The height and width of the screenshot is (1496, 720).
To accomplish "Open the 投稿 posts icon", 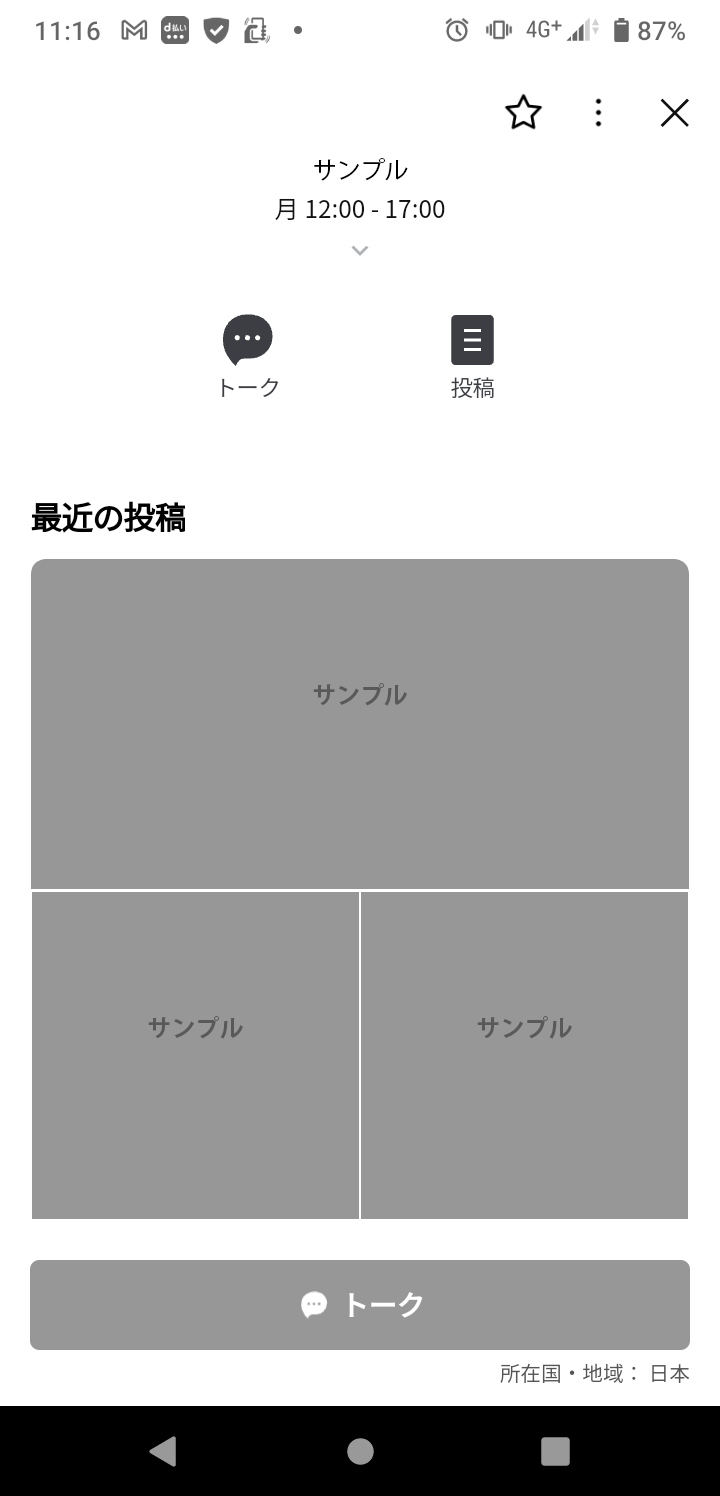I will (x=472, y=340).
